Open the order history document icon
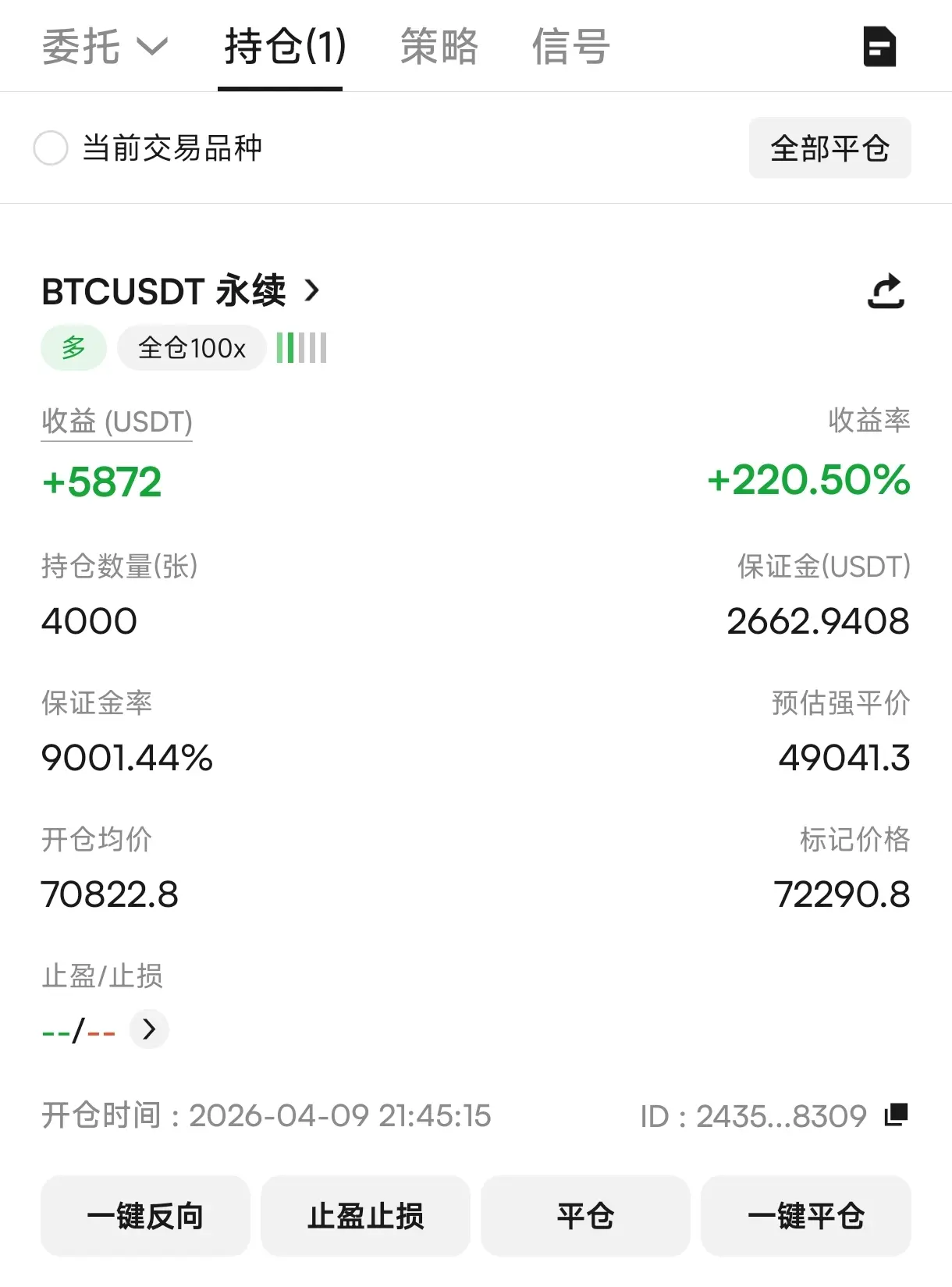952x1287 pixels. click(879, 47)
